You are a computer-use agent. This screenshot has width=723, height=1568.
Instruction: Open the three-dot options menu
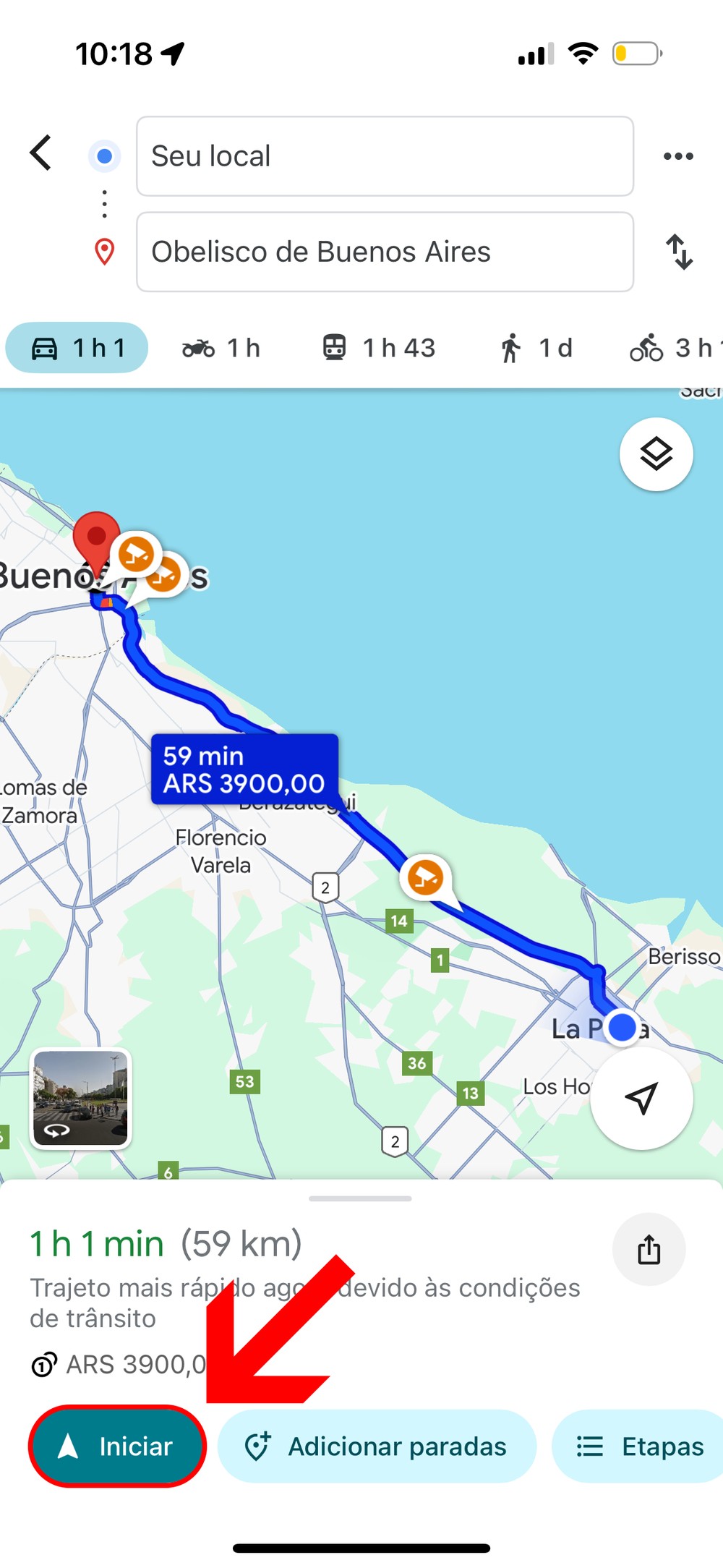click(x=677, y=155)
